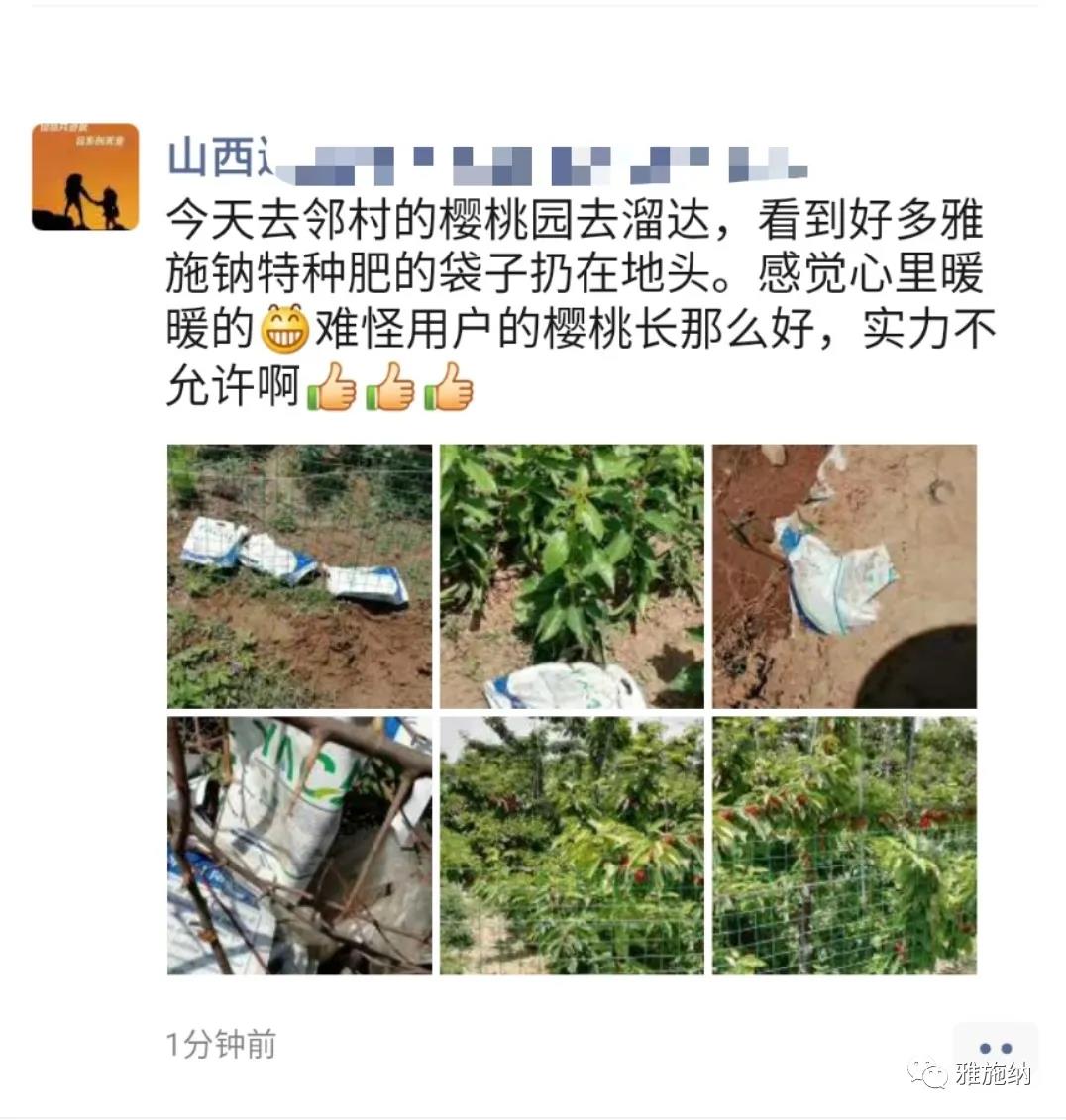
Task: View the last photo of red cherries behind a fence
Action: tap(844, 845)
